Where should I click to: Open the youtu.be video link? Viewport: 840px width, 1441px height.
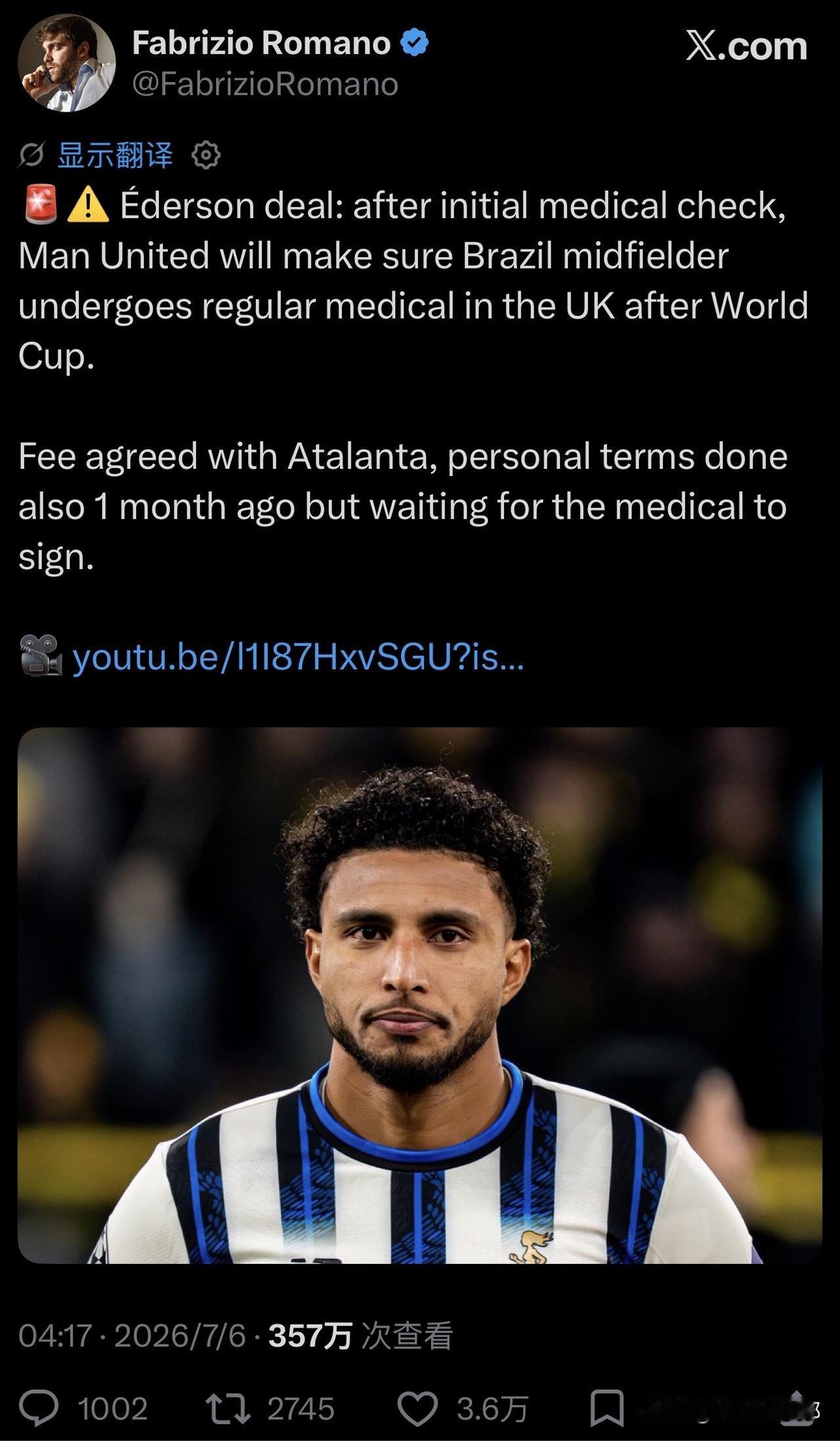(x=299, y=656)
